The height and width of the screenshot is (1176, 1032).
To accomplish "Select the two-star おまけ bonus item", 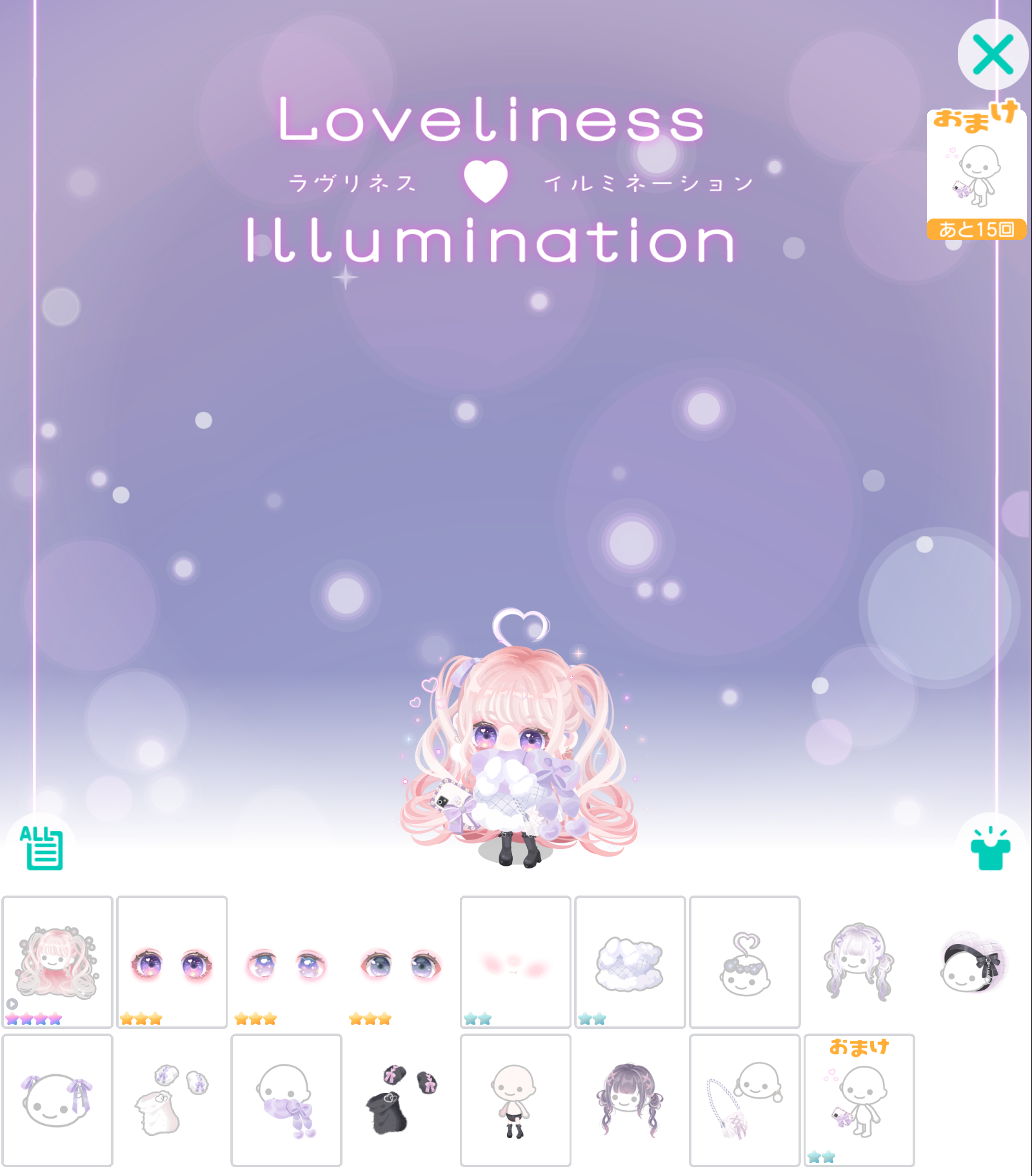I will pos(858,1100).
